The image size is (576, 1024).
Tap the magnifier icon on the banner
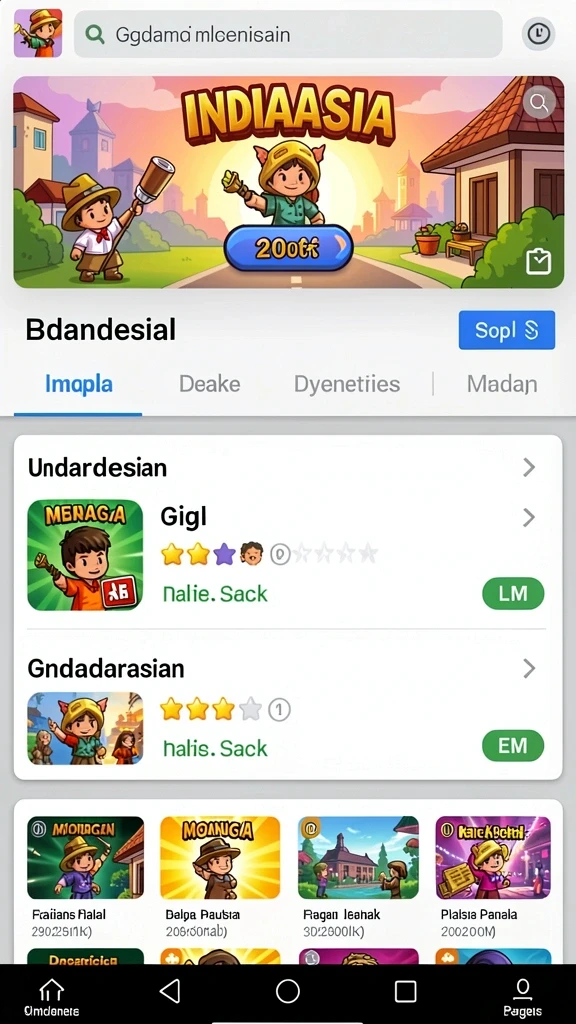[539, 103]
